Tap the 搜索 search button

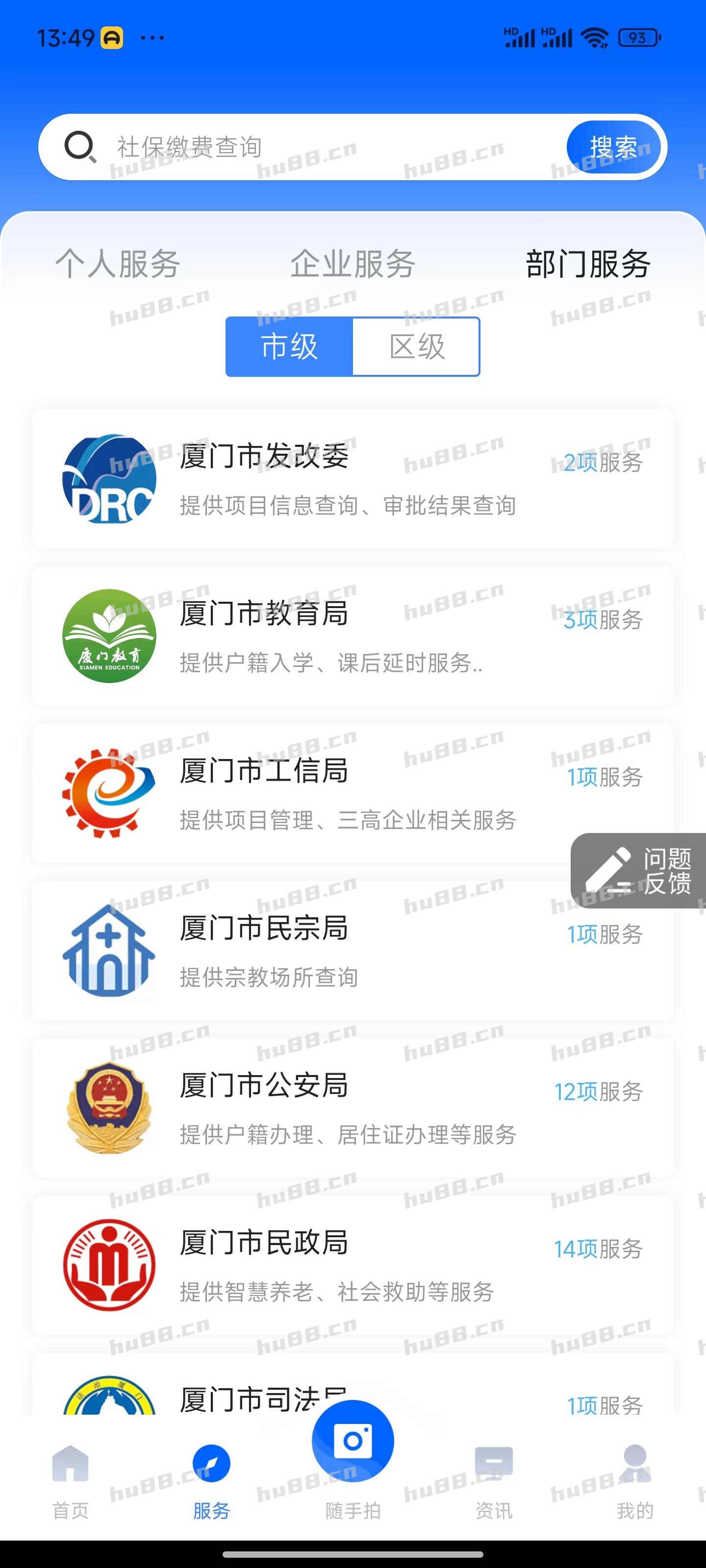click(x=613, y=146)
